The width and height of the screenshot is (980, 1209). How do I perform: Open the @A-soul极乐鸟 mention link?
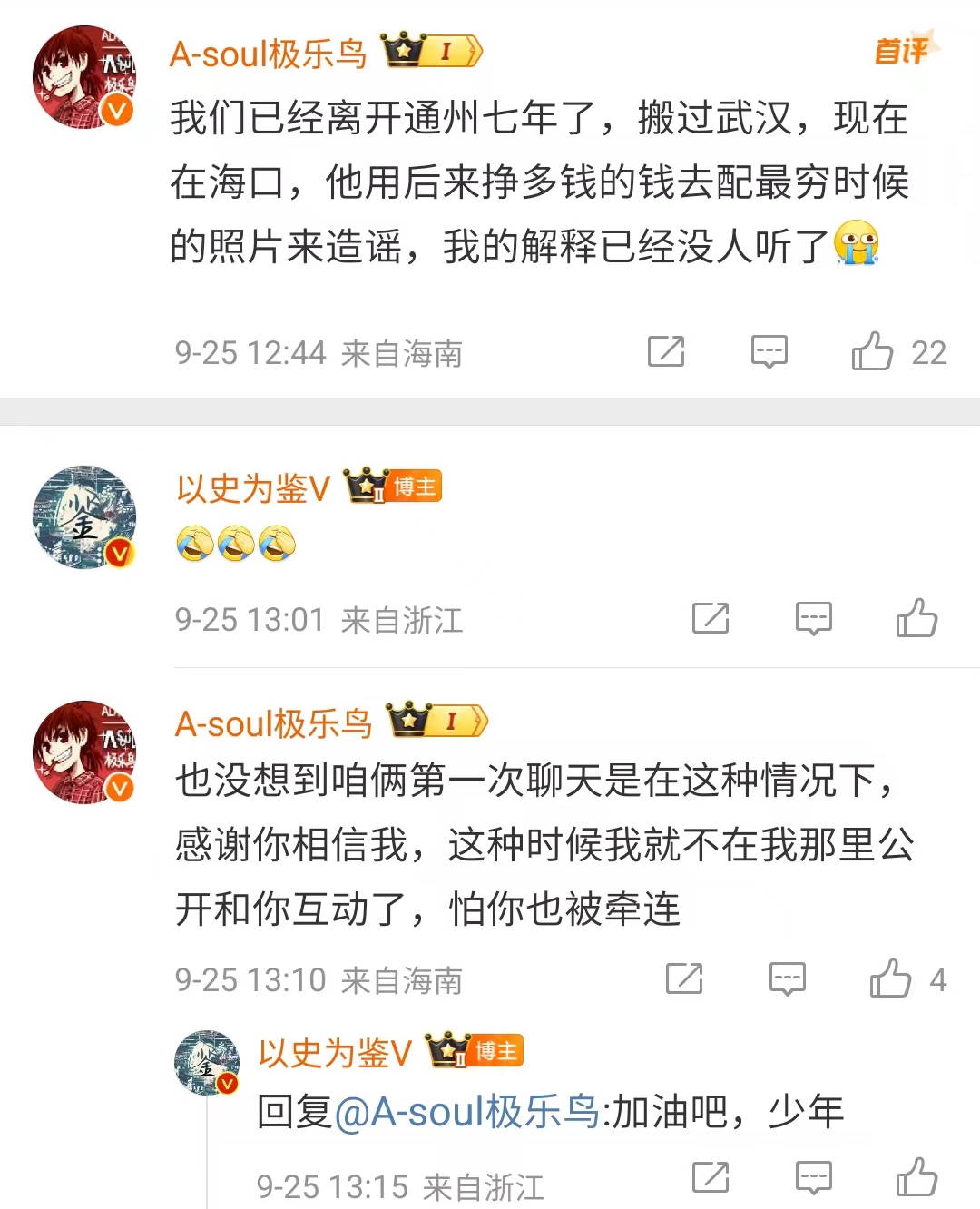[466, 1112]
